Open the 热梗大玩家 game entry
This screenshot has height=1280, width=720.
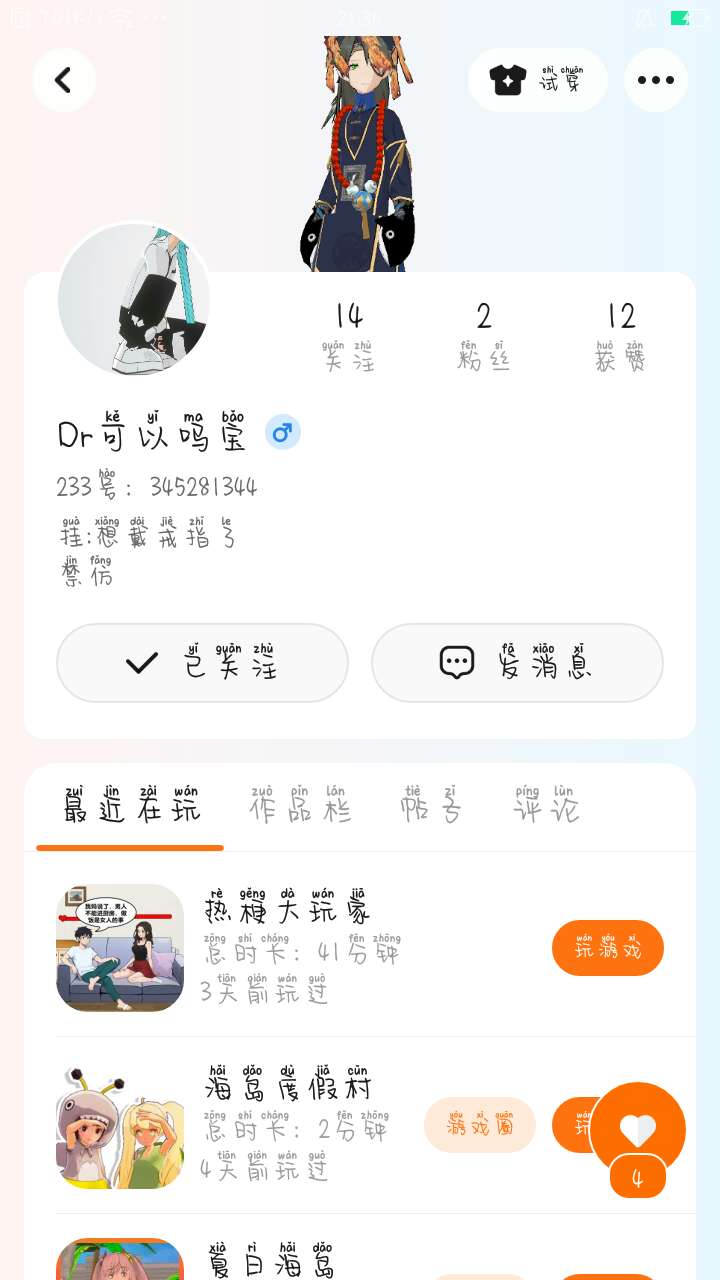(x=288, y=912)
